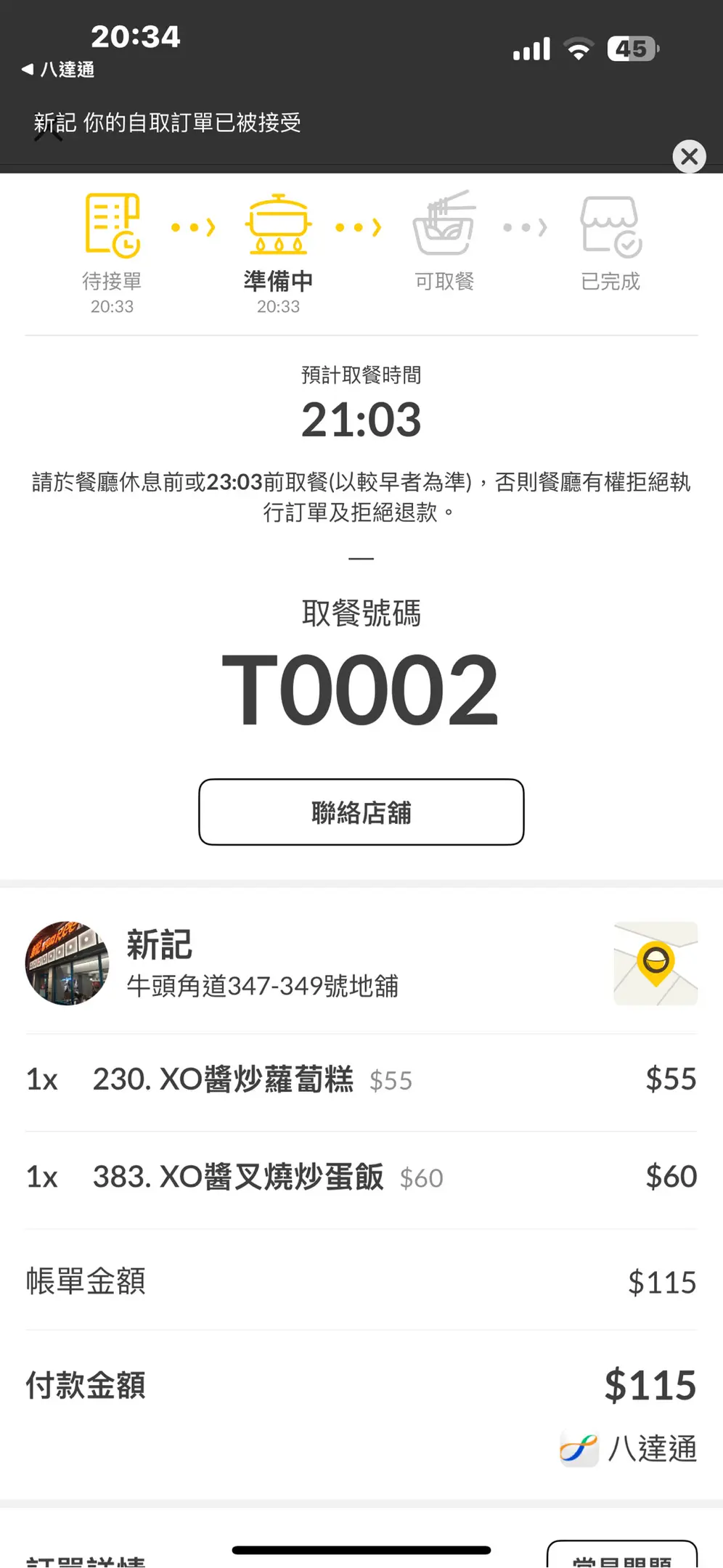Open the map location of 新記
Viewport: 723px width, 1568px height.
pyautogui.click(x=655, y=963)
